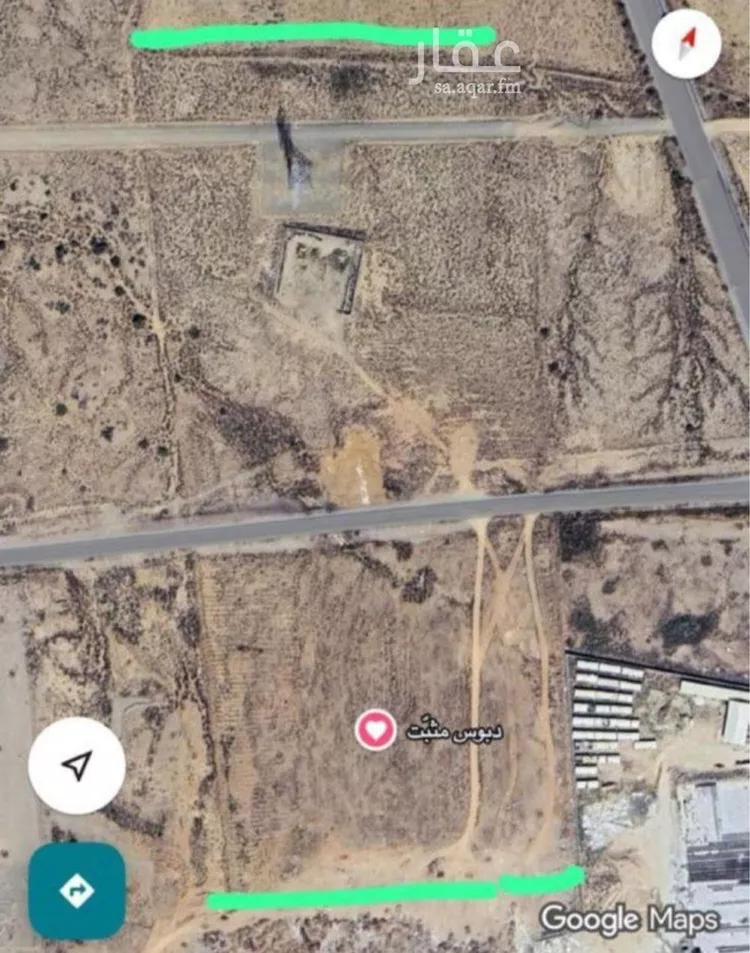
Task: Open the dropped pin with the heart marker
Action: click(x=376, y=730)
